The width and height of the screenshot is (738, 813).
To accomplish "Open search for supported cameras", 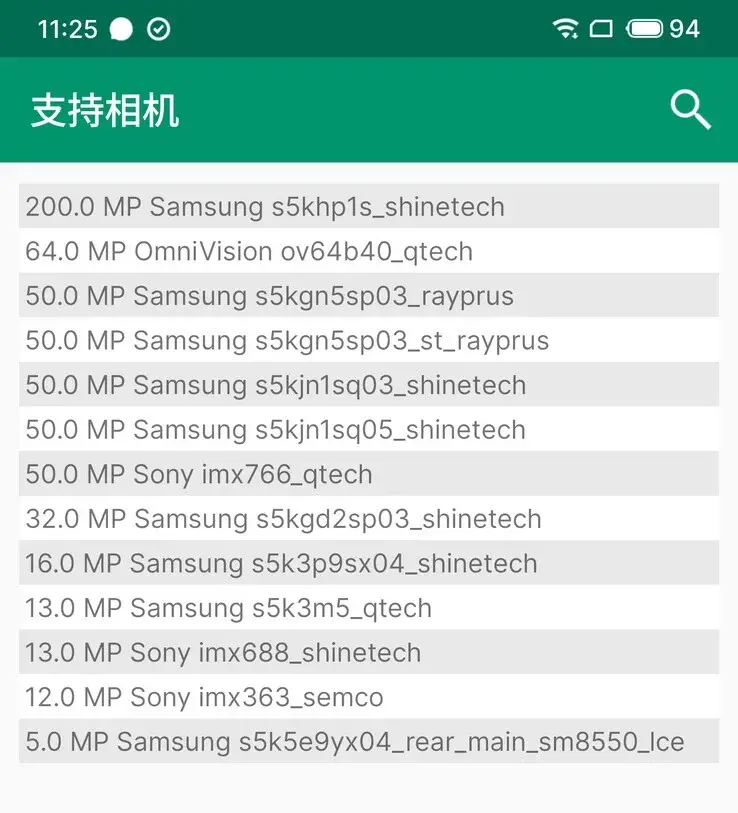I will click(690, 110).
